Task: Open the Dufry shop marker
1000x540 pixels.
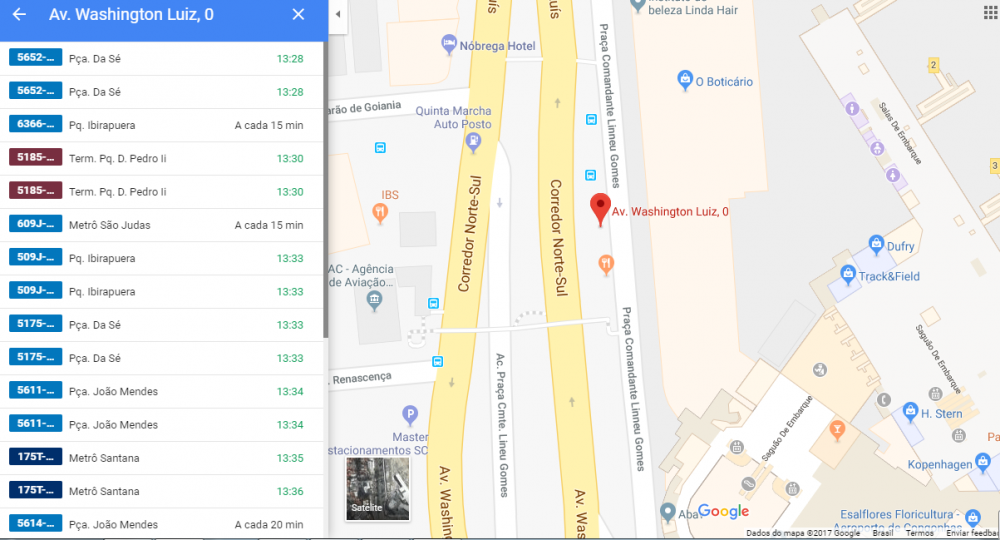Action: [x=876, y=243]
